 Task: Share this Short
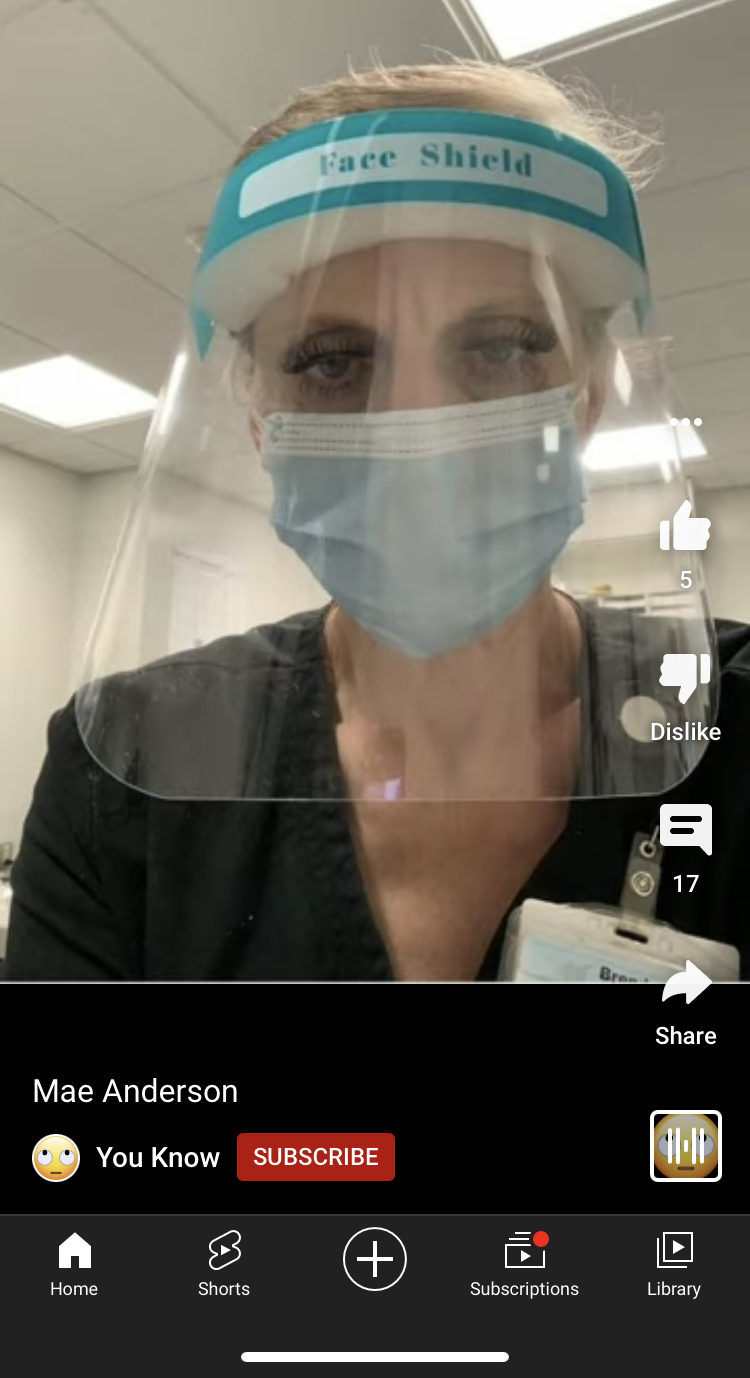686,982
